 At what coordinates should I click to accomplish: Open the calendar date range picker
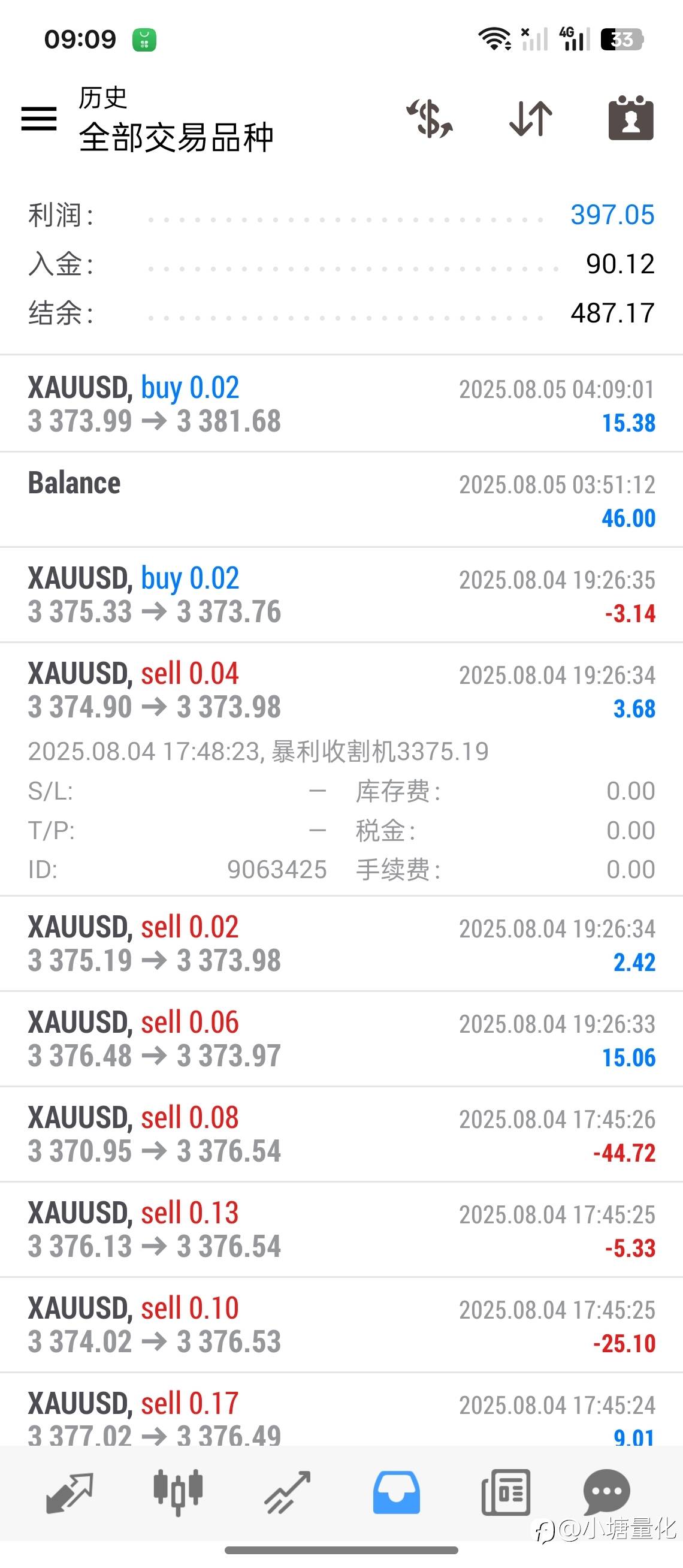click(x=631, y=117)
